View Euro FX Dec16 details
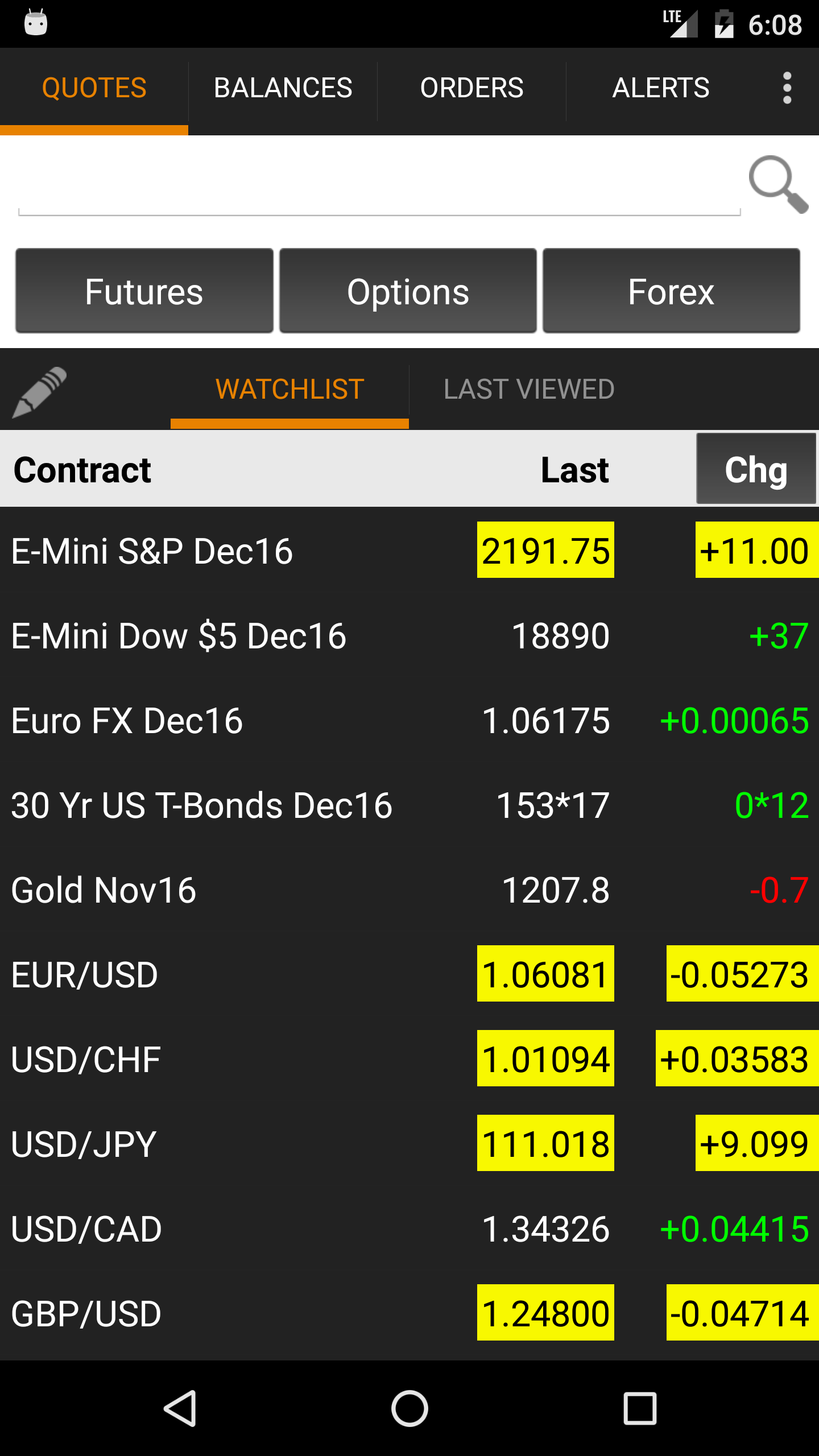 (x=127, y=721)
